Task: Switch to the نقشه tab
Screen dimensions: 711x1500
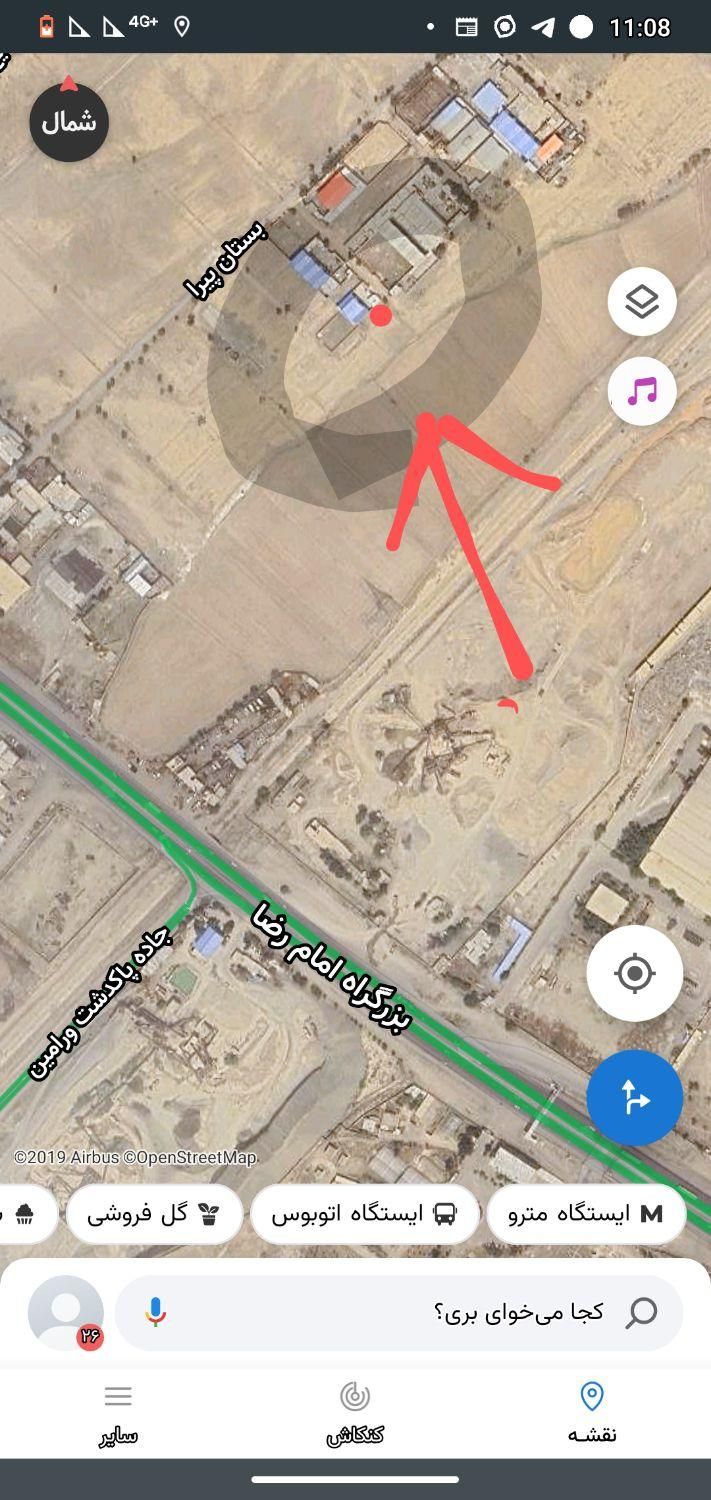Action: (x=592, y=1412)
